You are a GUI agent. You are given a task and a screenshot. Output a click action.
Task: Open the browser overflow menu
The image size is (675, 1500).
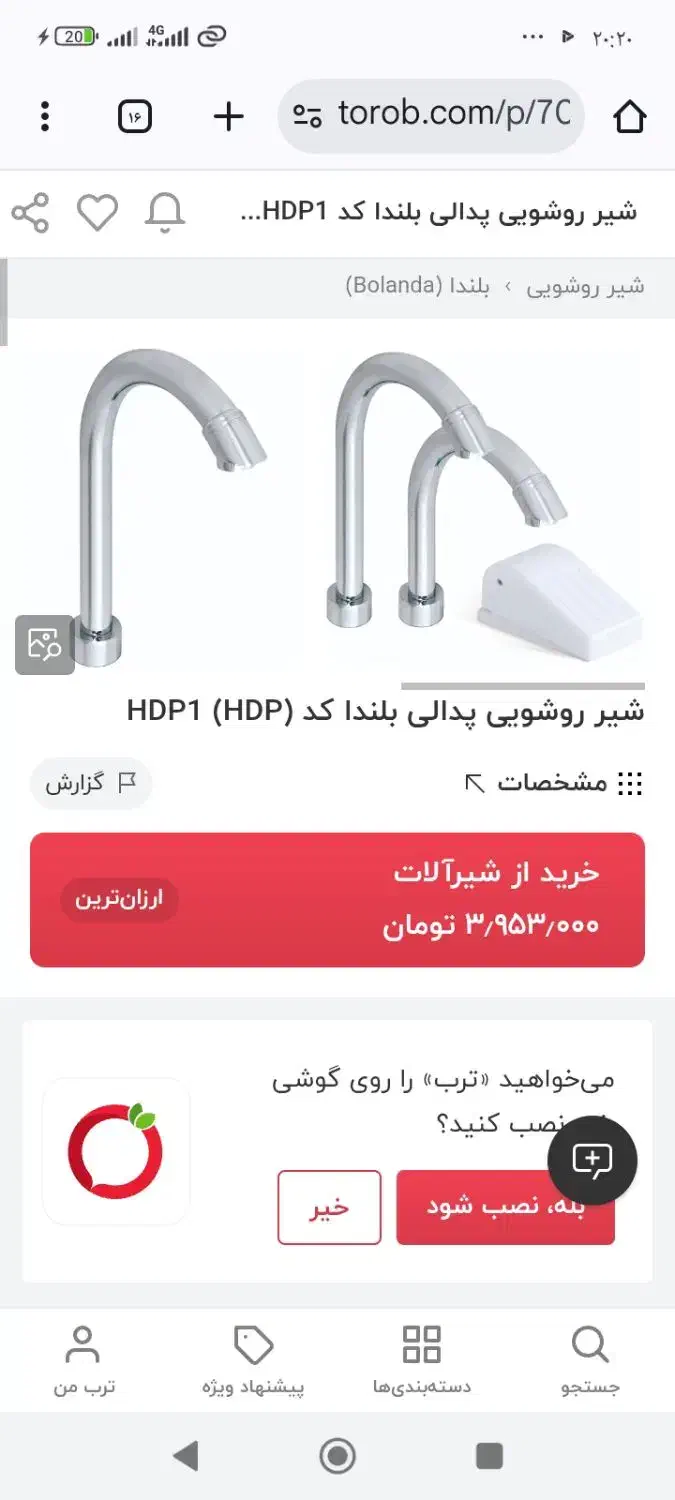pos(45,117)
